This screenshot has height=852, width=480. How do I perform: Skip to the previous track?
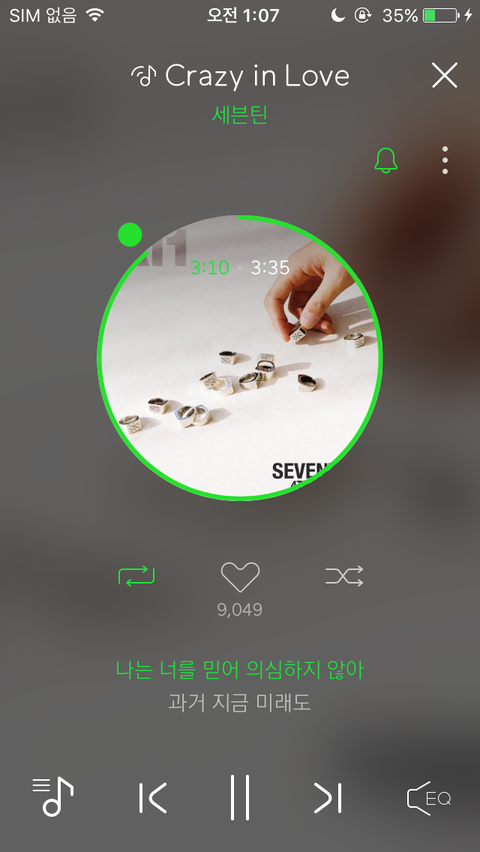(152, 798)
